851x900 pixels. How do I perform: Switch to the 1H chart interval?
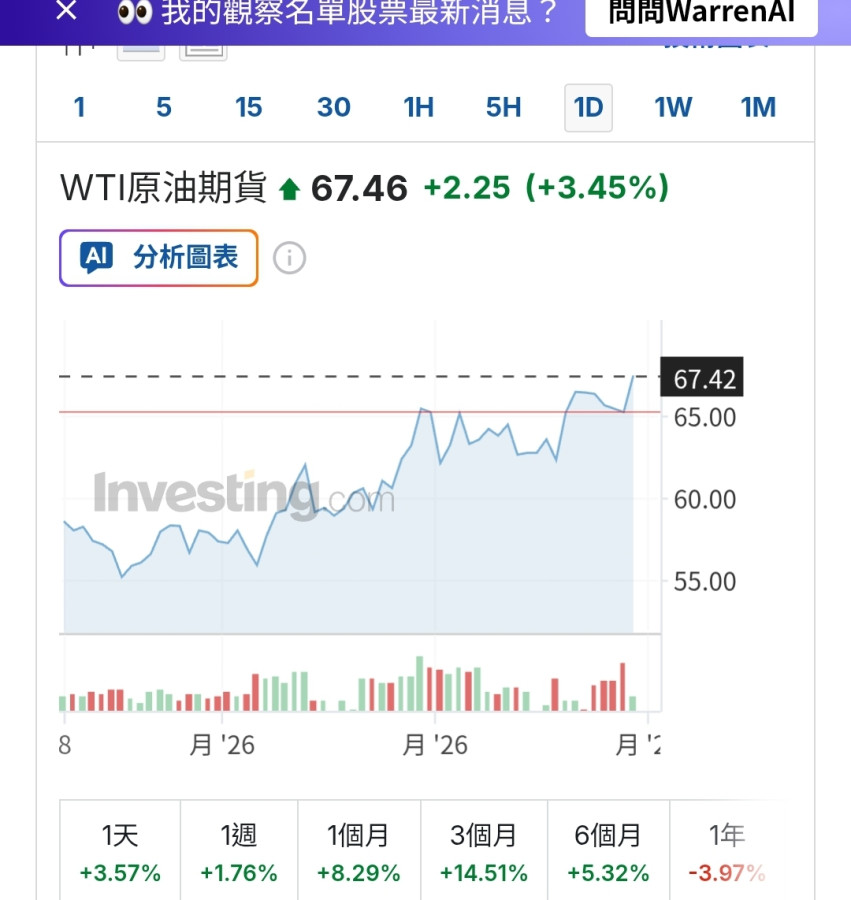coord(418,107)
